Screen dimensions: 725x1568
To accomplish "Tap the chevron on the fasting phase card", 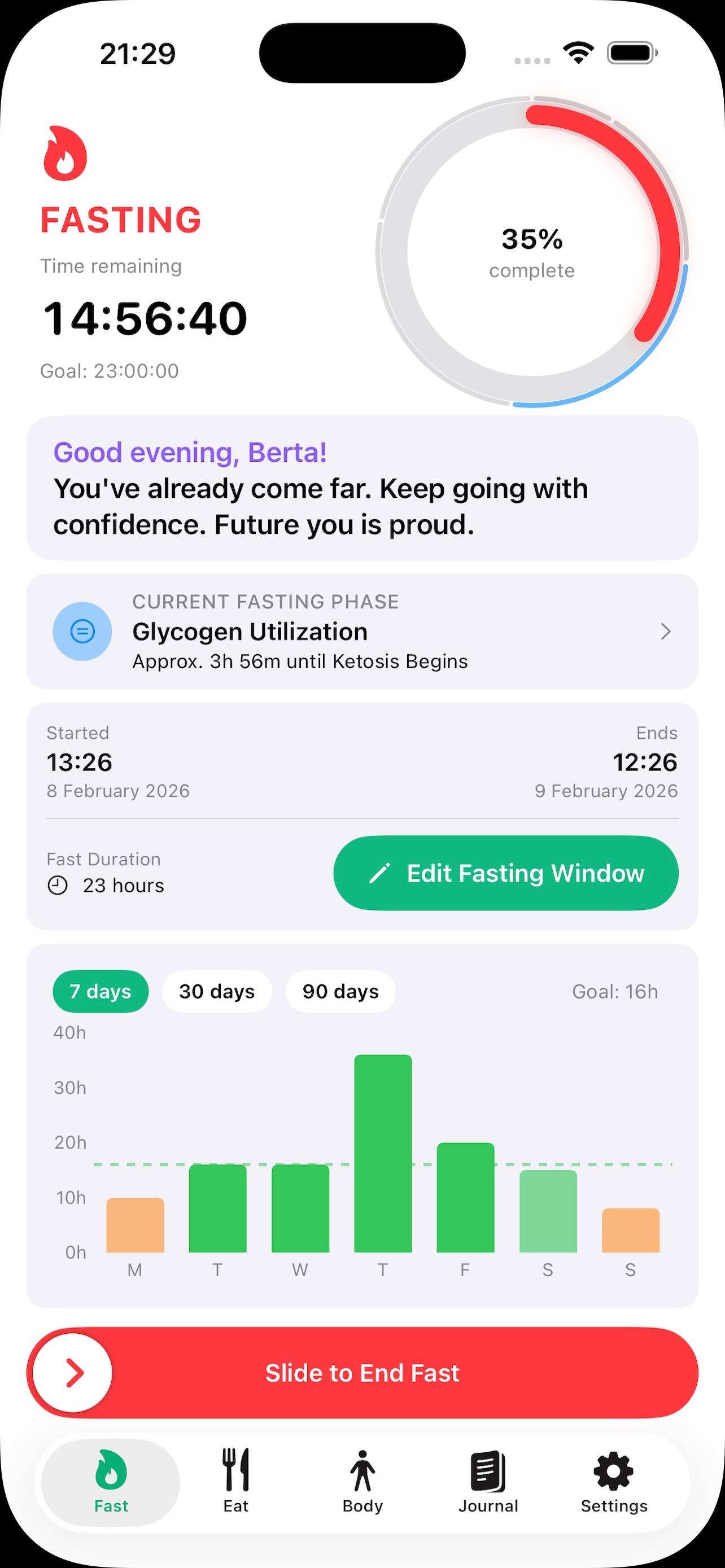I will (666, 632).
